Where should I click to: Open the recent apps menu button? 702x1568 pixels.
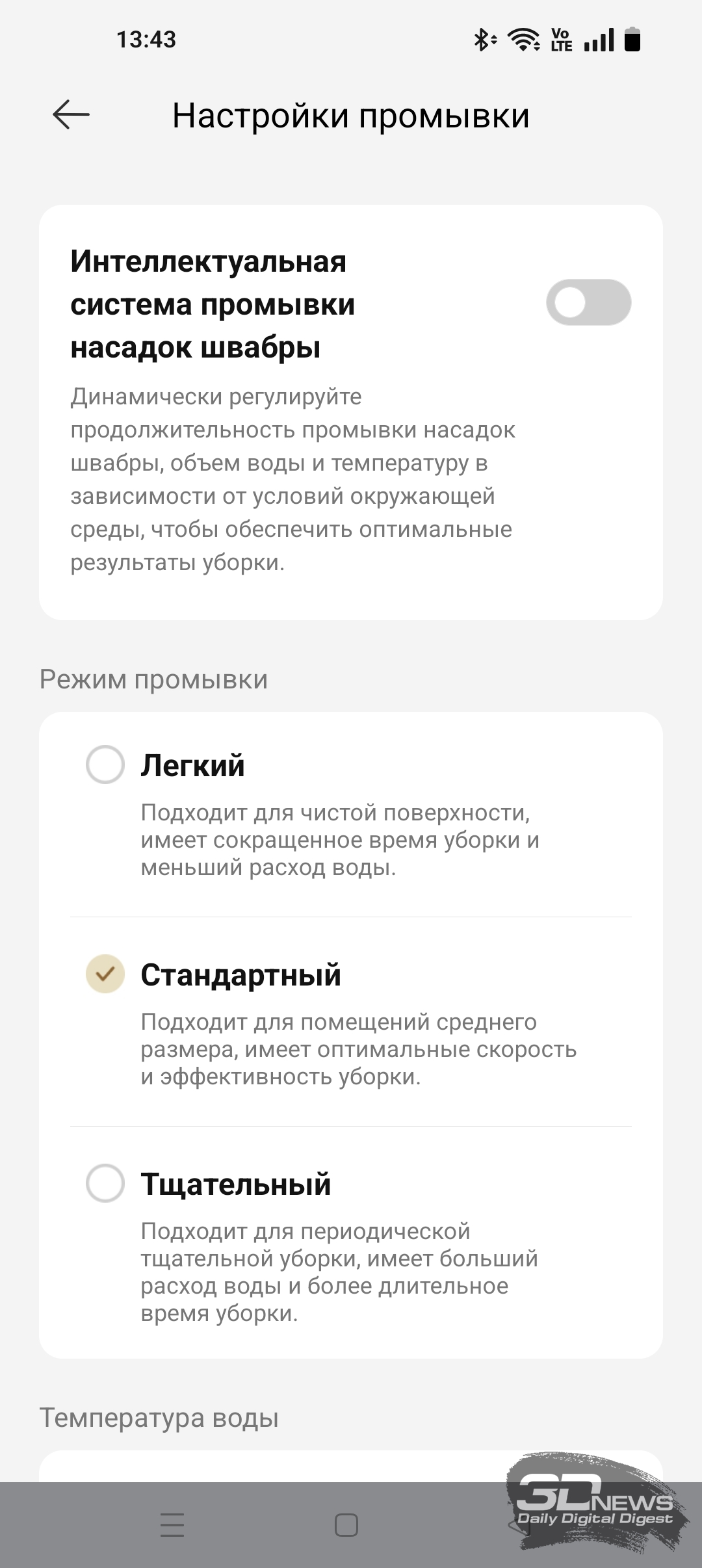click(x=172, y=1524)
